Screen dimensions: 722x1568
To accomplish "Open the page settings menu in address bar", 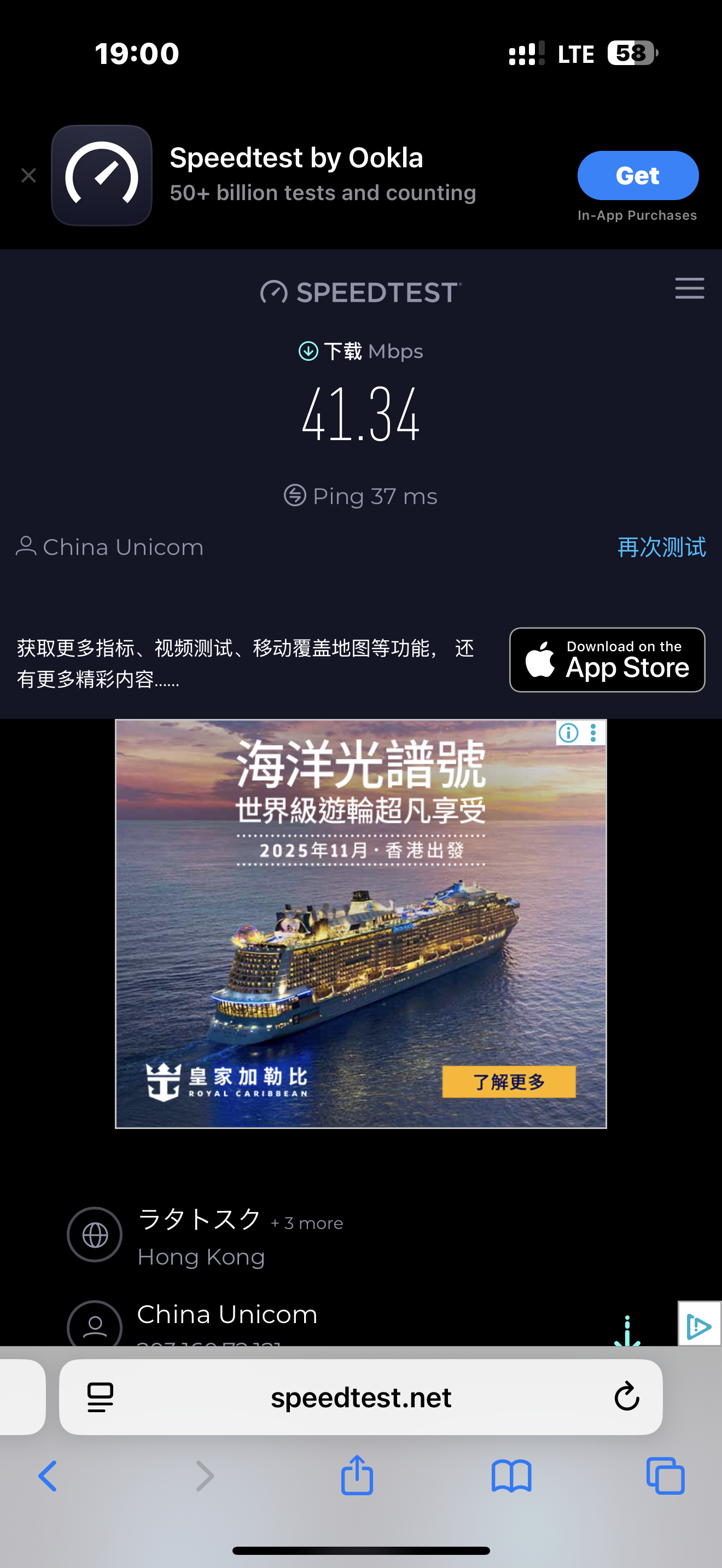I will tap(101, 1397).
